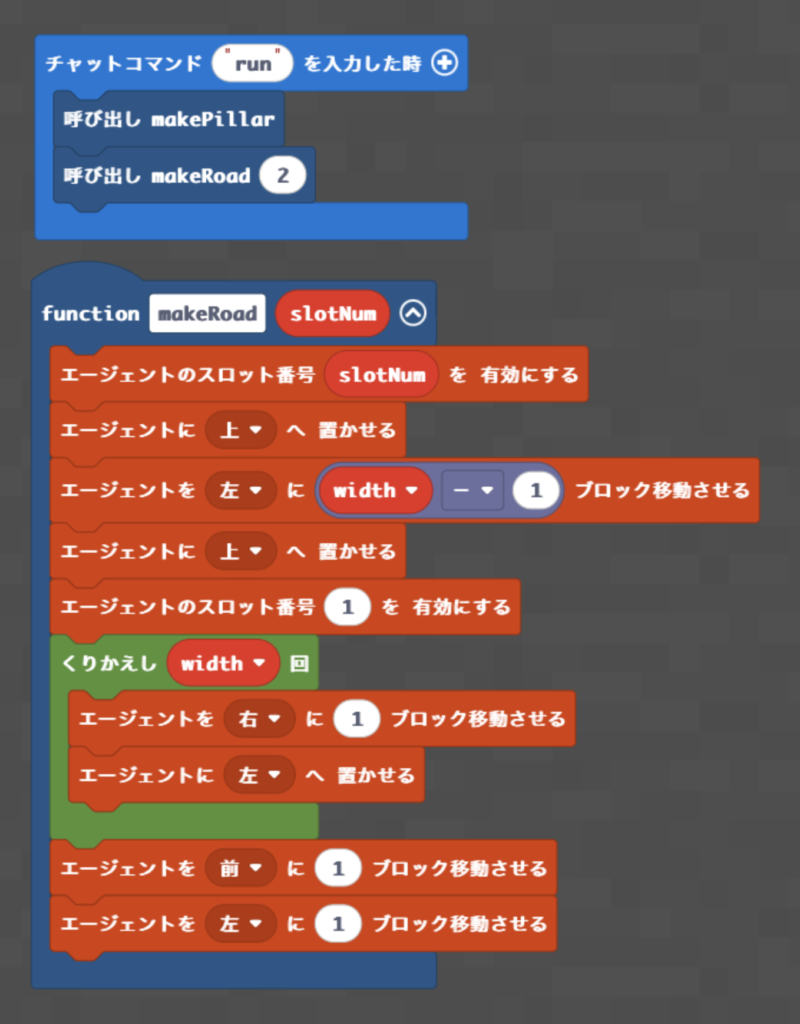The height and width of the screenshot is (1024, 800).
Task: Edit the value 1 in the subtraction block
Action: (535, 491)
